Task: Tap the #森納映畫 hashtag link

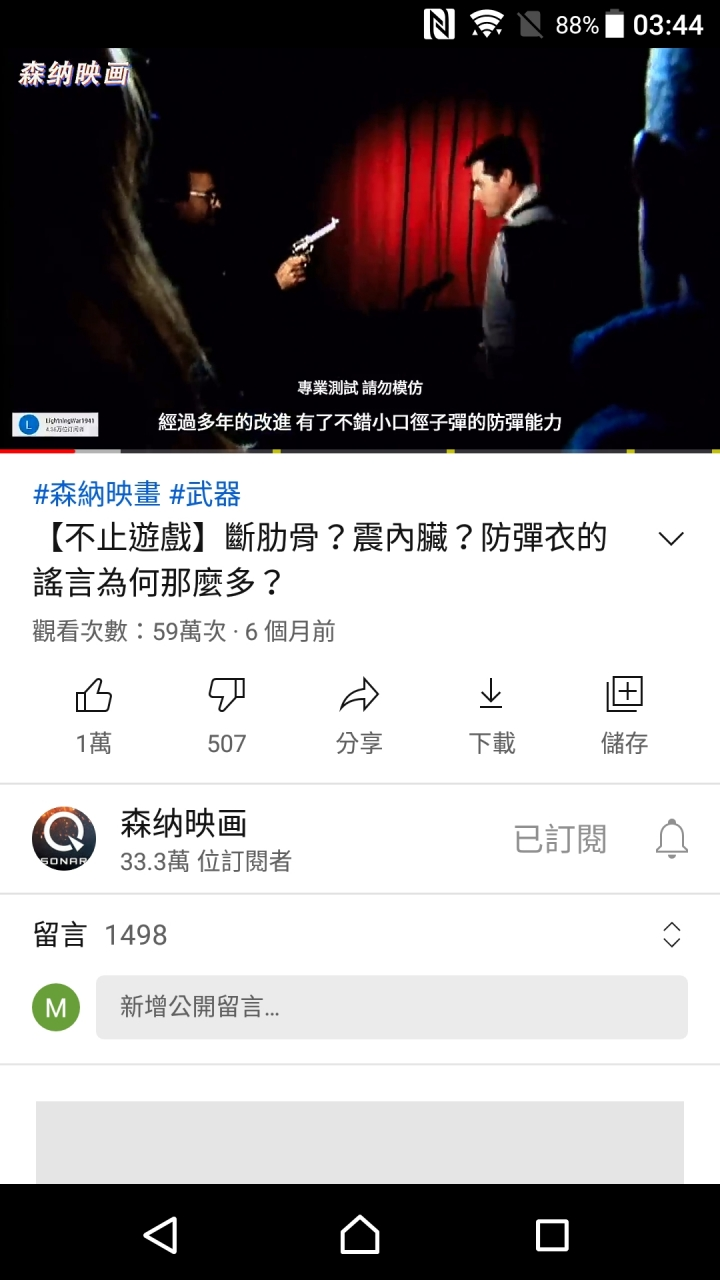Action: (97, 494)
